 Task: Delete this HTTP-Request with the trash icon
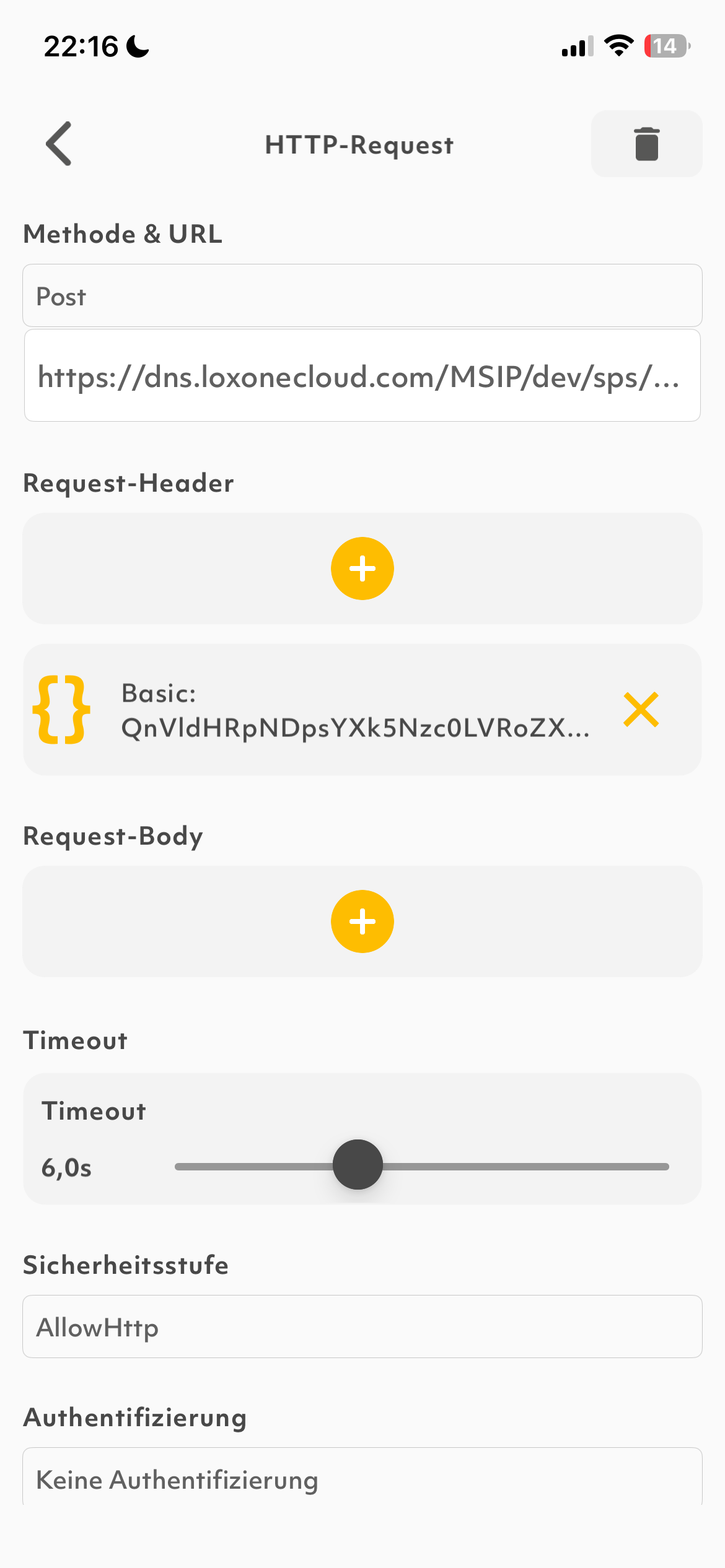[x=646, y=144]
